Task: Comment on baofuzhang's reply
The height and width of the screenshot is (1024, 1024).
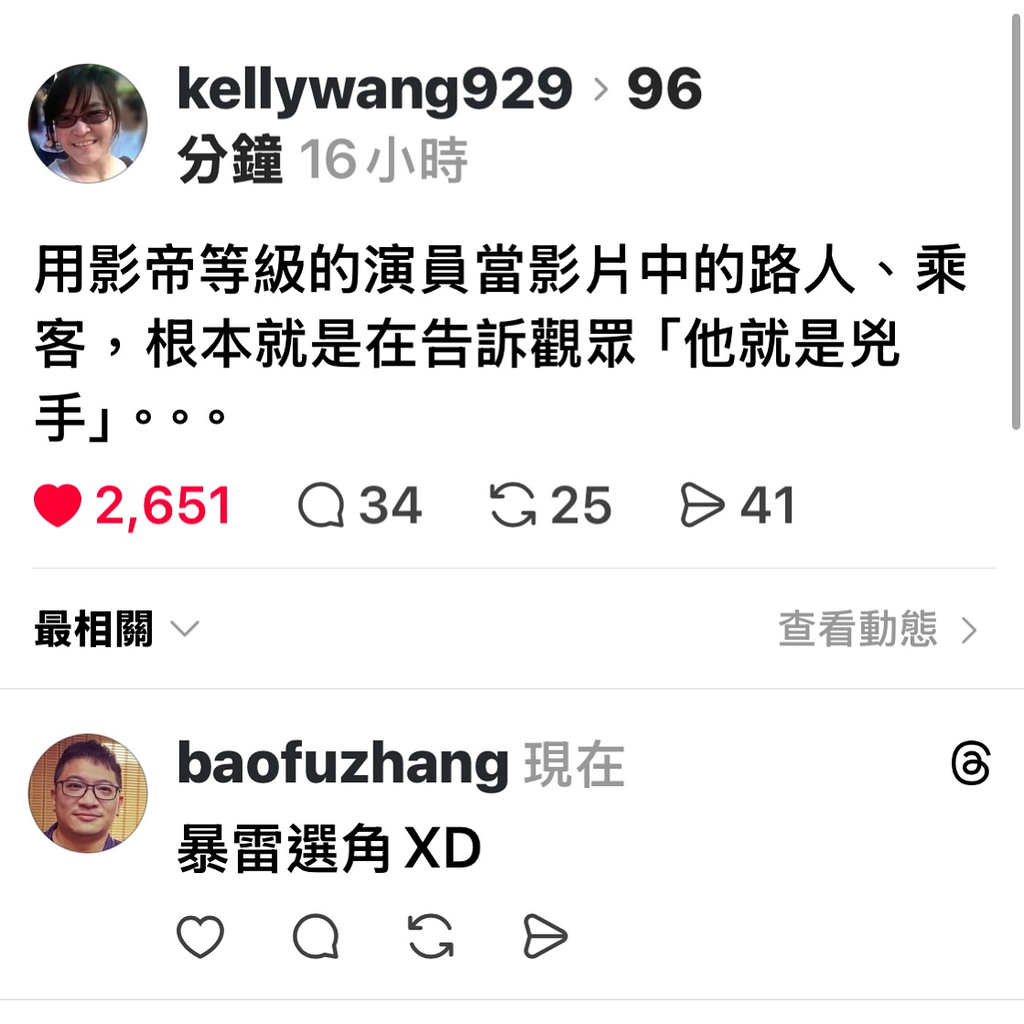Action: [316, 937]
